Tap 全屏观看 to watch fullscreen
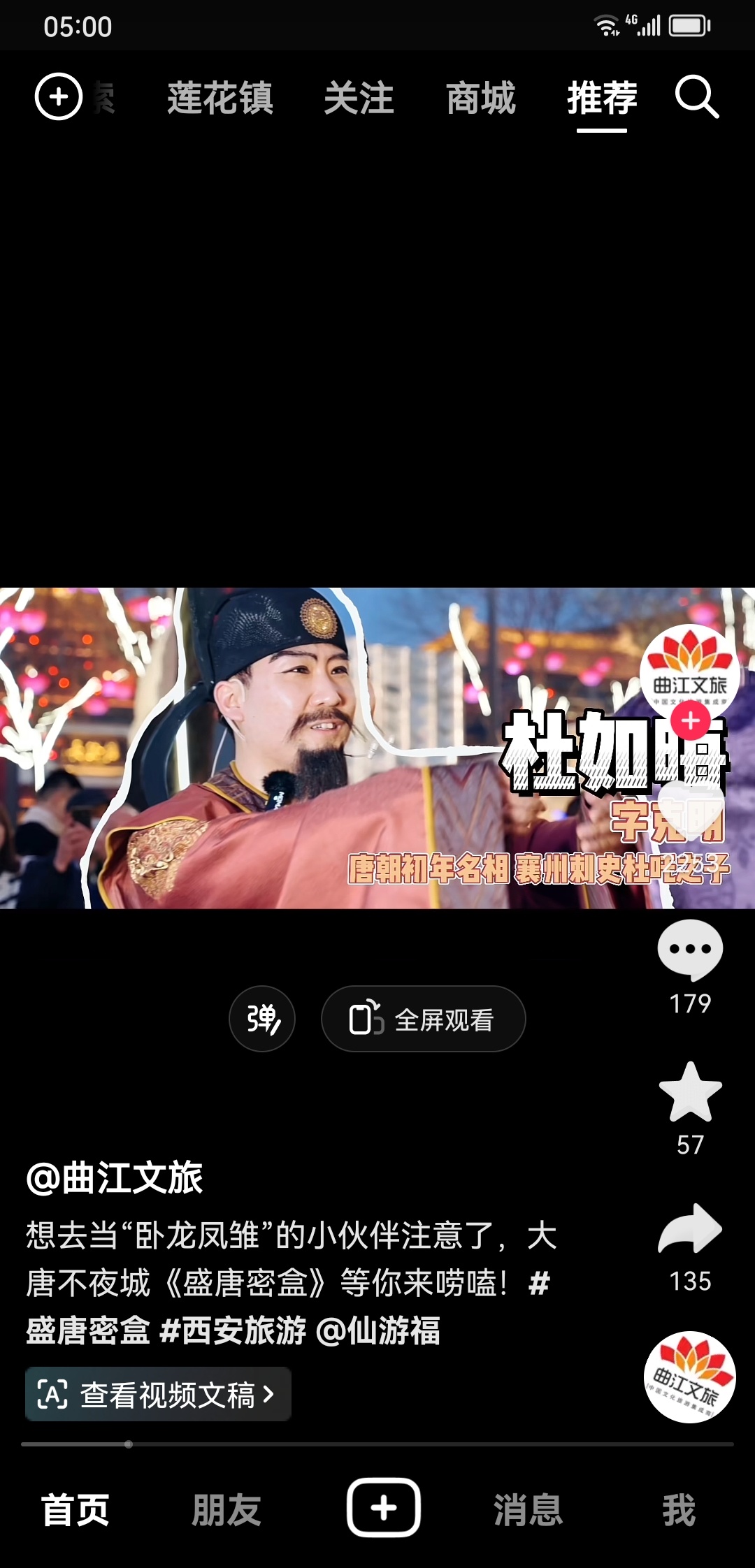This screenshot has width=755, height=1568. coord(423,1019)
